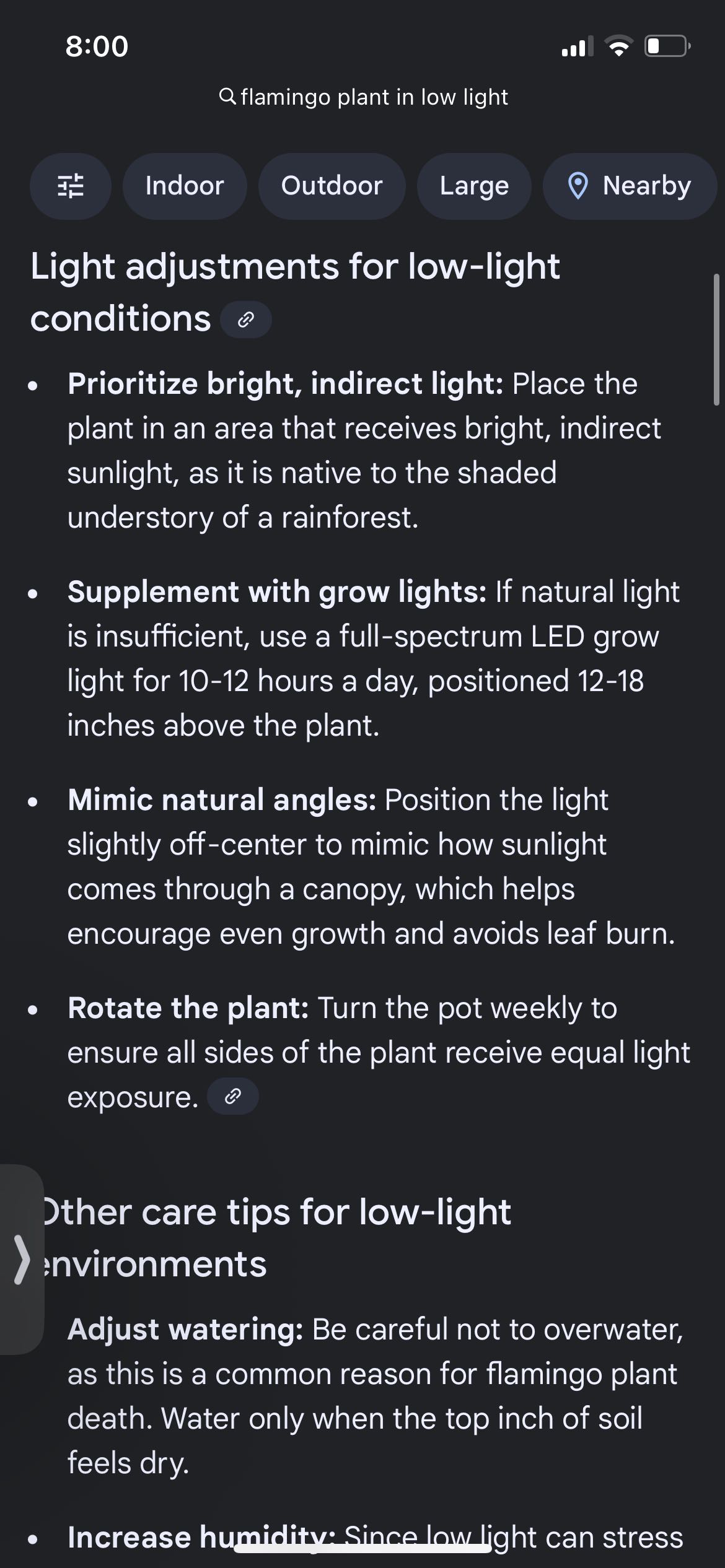Image resolution: width=725 pixels, height=1568 pixels.
Task: Select the Outdoor filter chip
Action: click(x=332, y=186)
